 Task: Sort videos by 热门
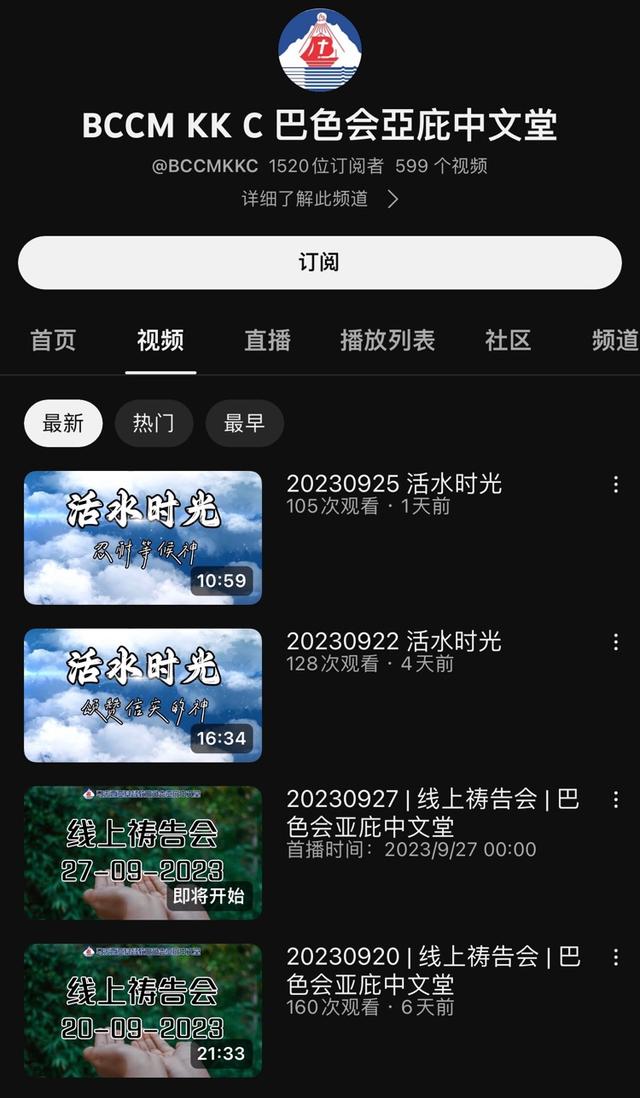click(153, 423)
